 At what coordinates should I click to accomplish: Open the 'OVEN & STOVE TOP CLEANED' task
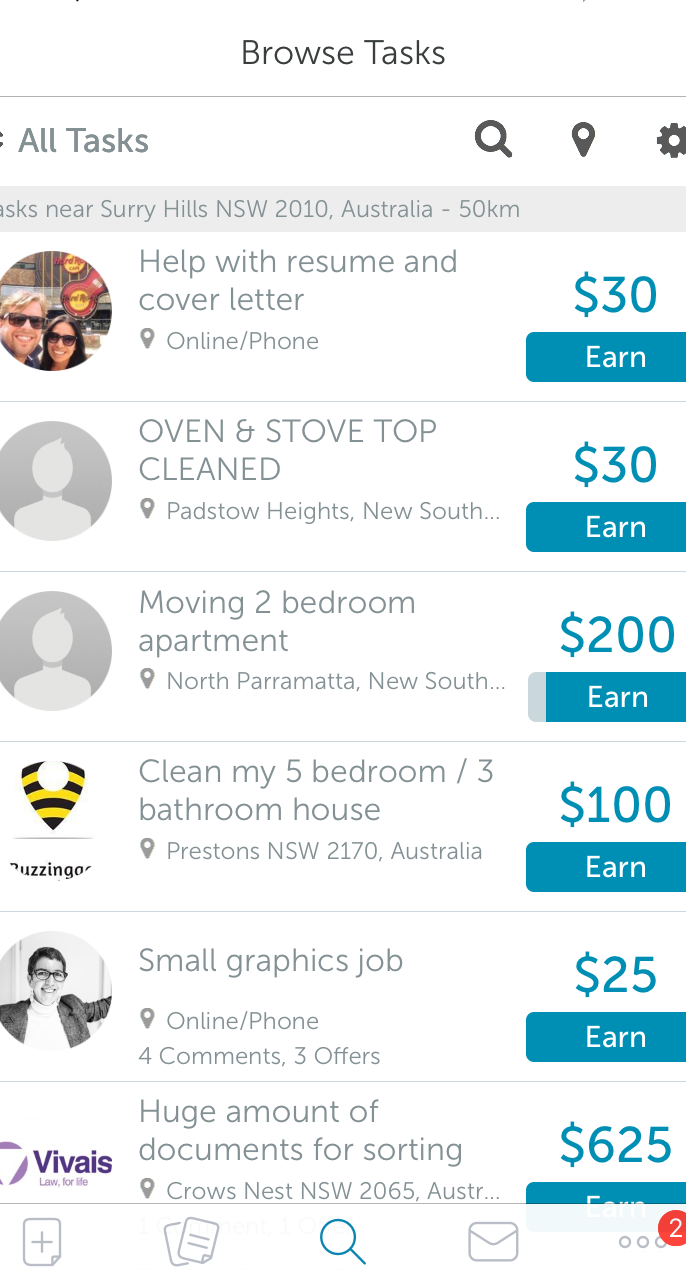point(288,450)
